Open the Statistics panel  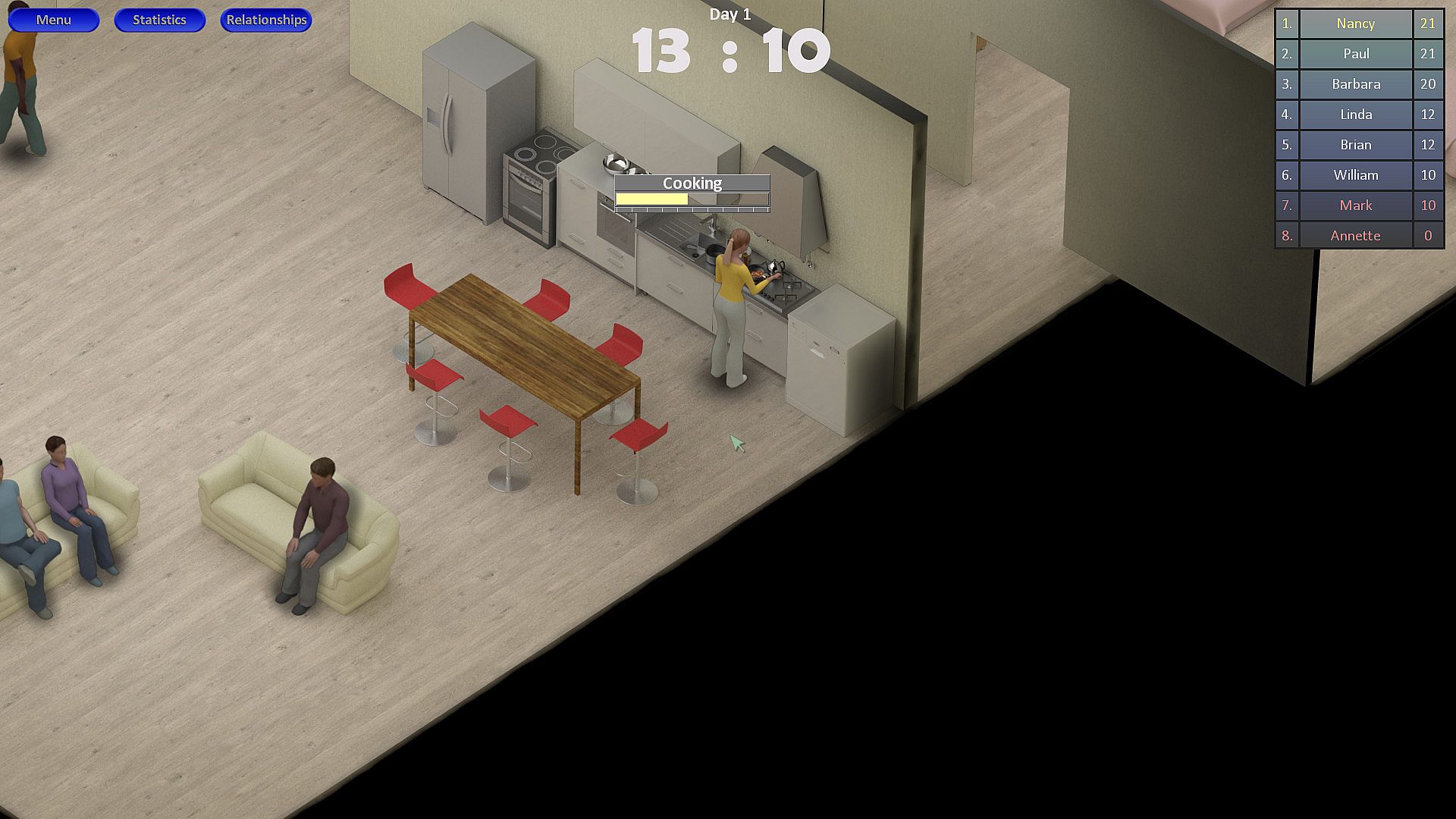click(x=159, y=20)
